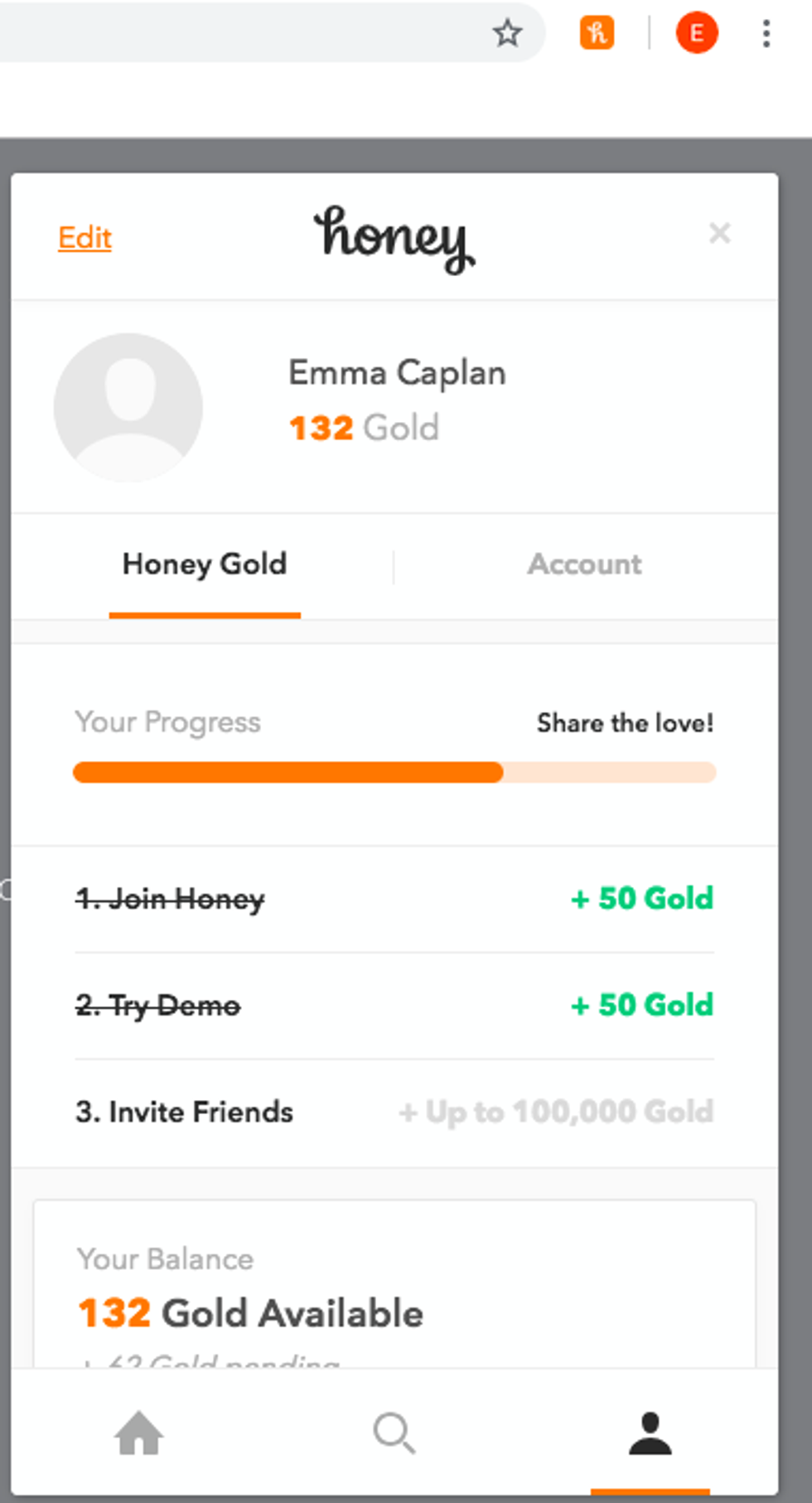Switch to the Account tab
Screen dimensions: 812x1503
pos(584,565)
